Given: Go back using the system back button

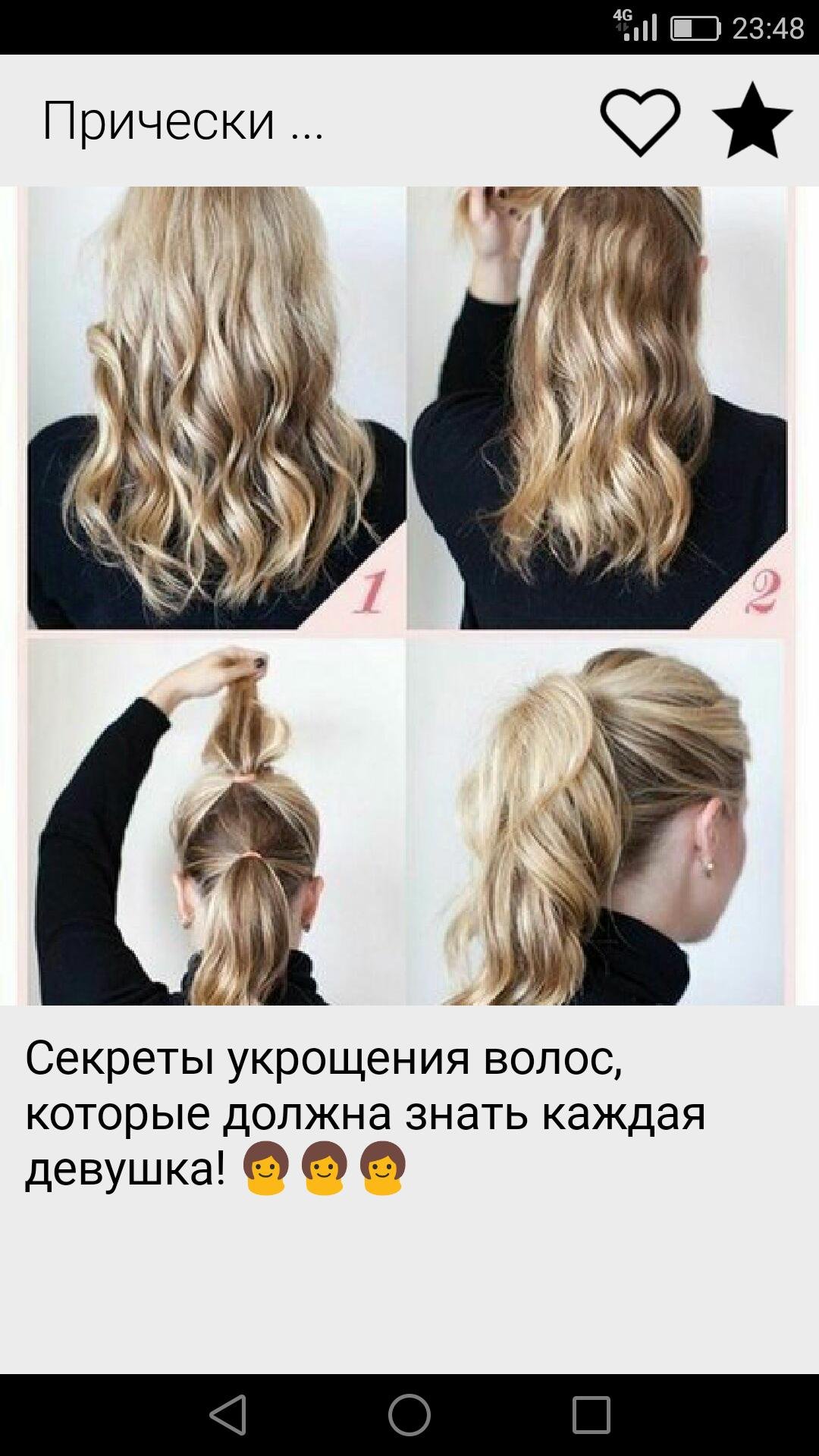Looking at the screenshot, I should point(228,1415).
